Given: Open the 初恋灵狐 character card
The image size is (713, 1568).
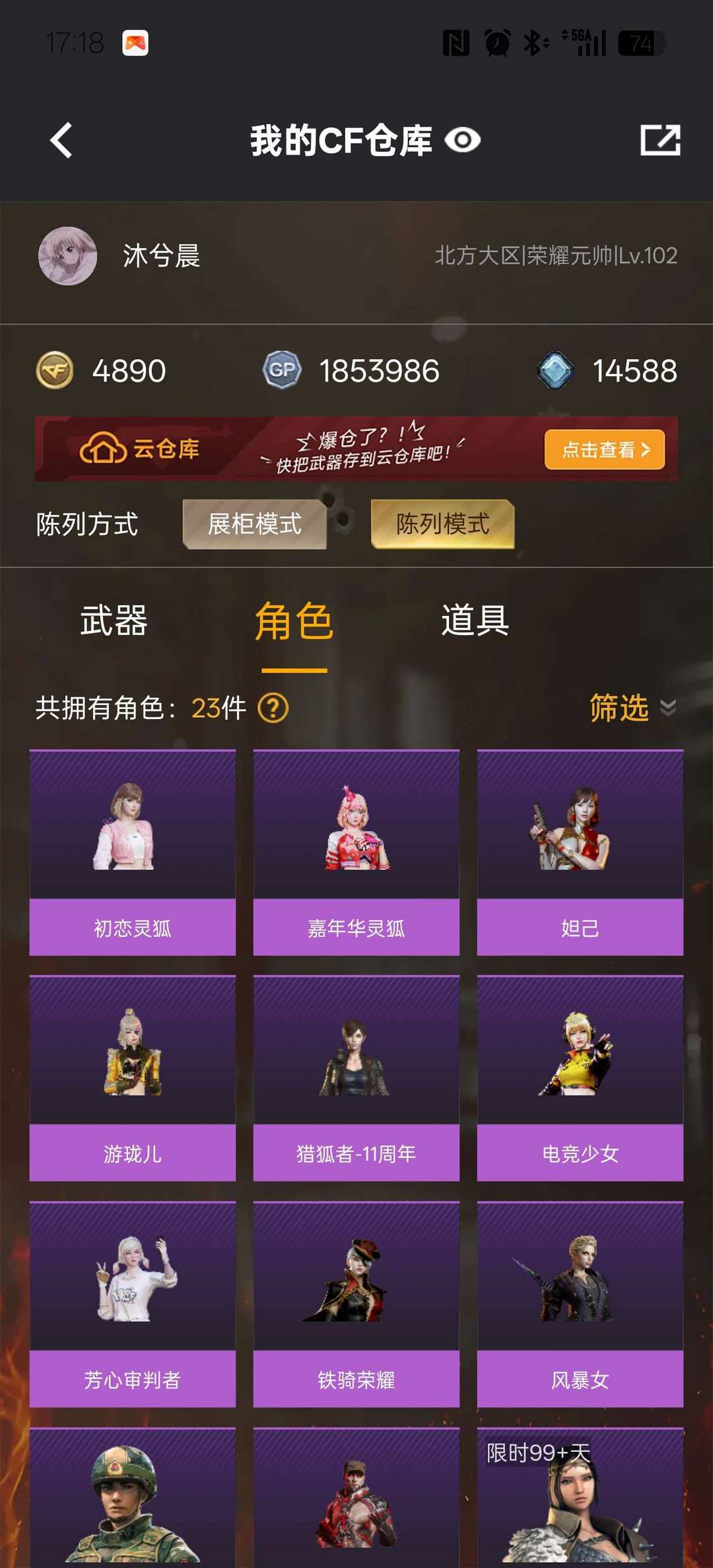Looking at the screenshot, I should coord(132,852).
